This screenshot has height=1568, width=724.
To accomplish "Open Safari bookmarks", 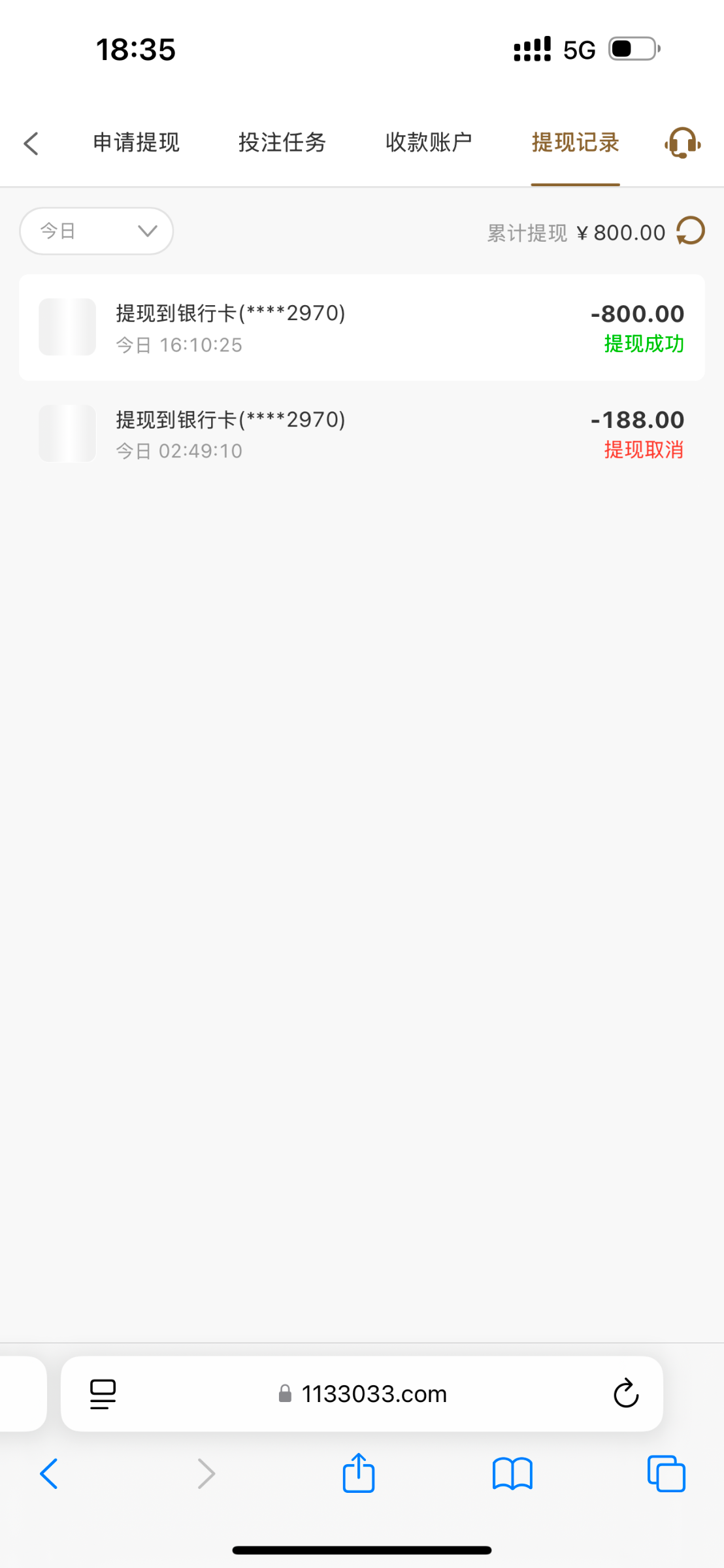I will tap(513, 1474).
